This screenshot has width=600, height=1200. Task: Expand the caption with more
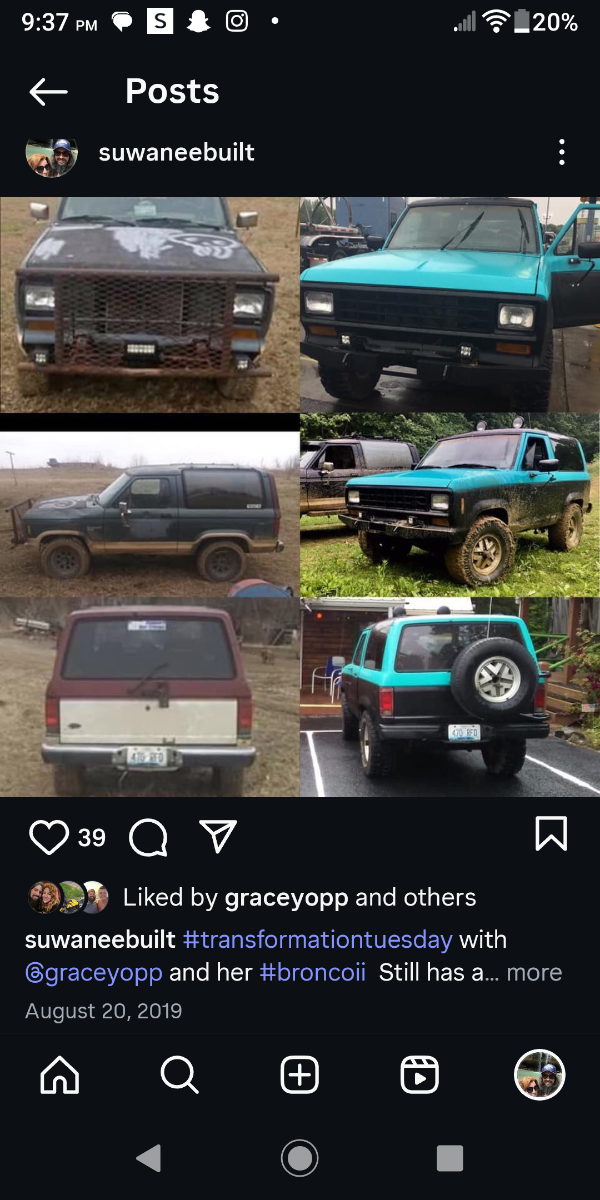pyautogui.click(x=534, y=973)
